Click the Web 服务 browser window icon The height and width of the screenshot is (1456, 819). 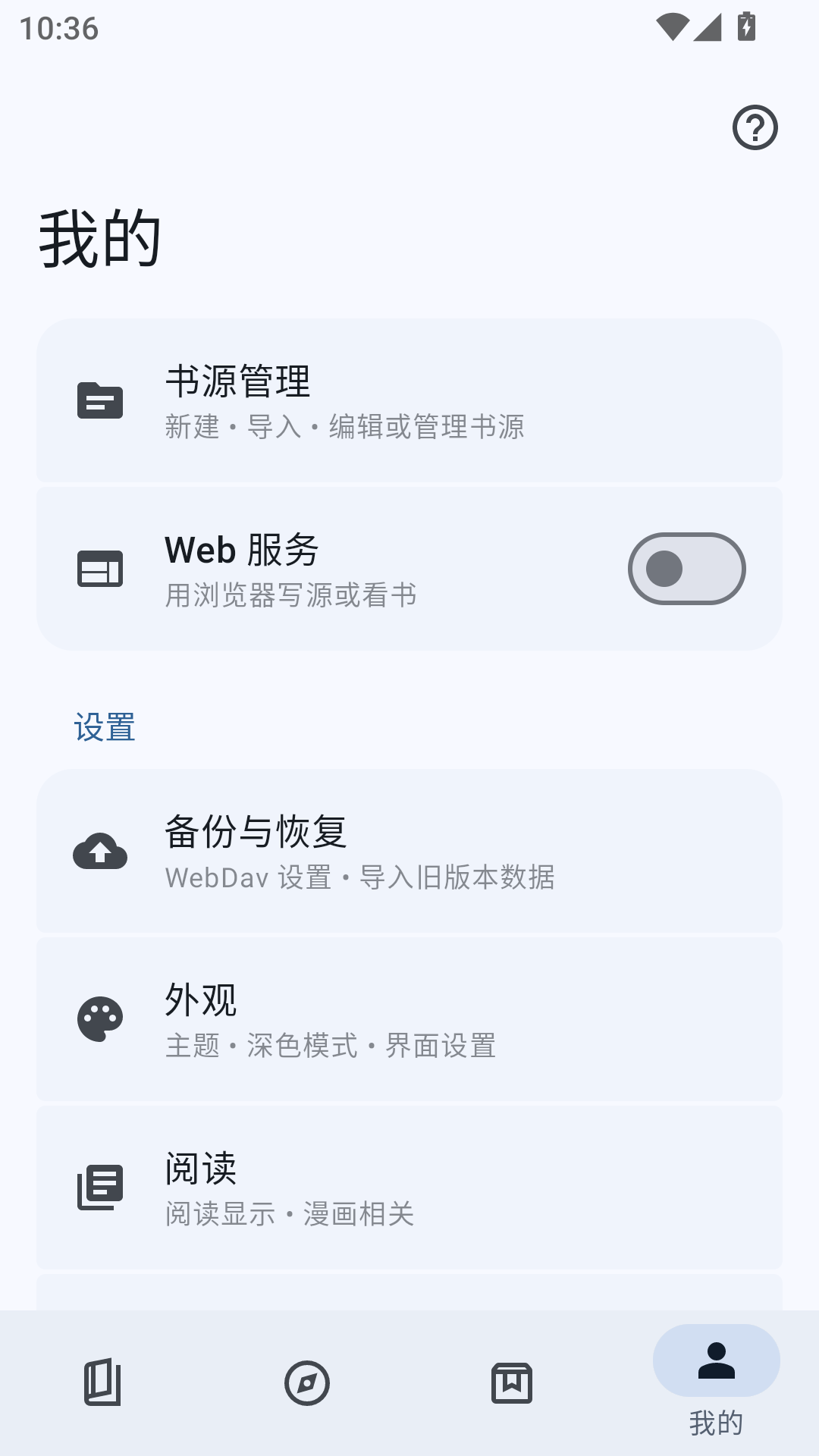(101, 568)
